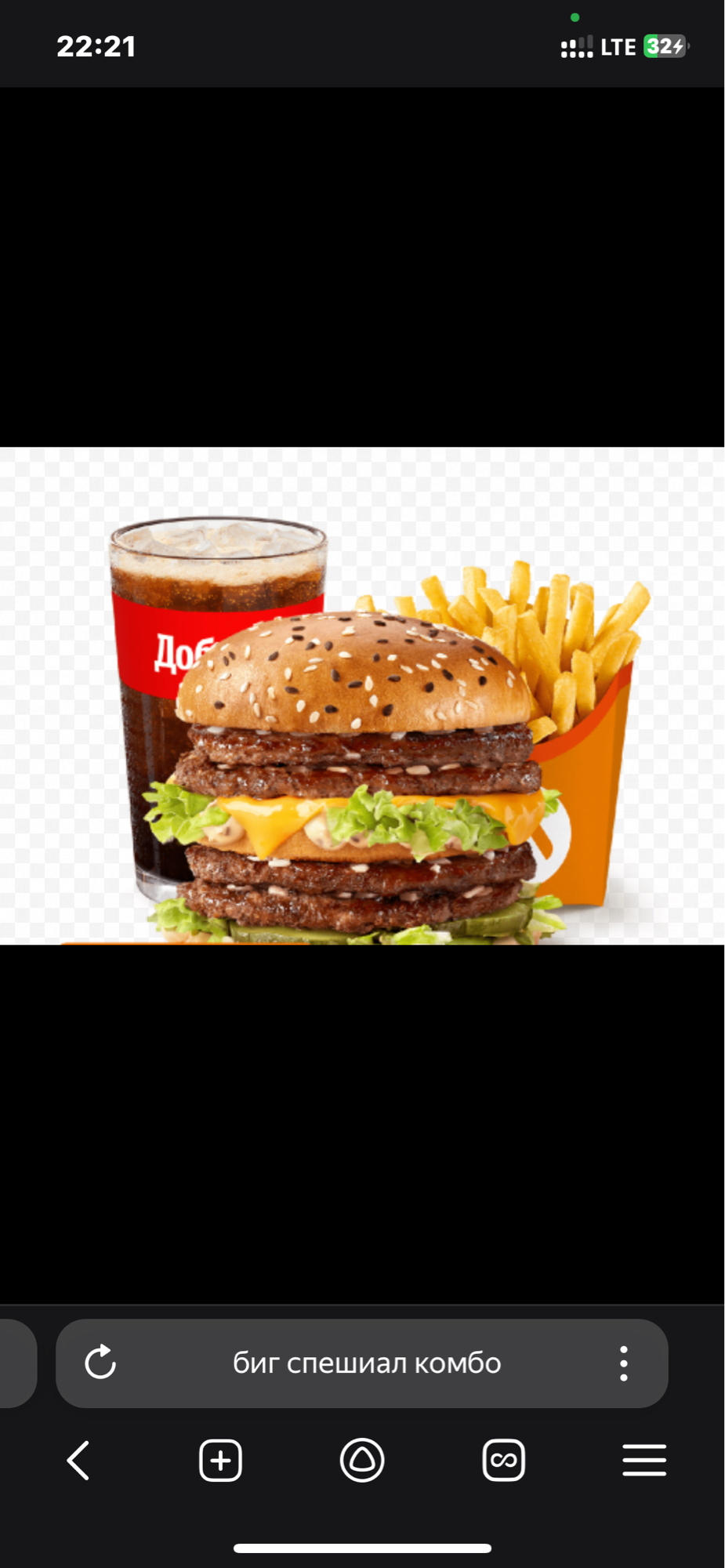Open the browser hamburger menu
725x1568 pixels.
(644, 1460)
